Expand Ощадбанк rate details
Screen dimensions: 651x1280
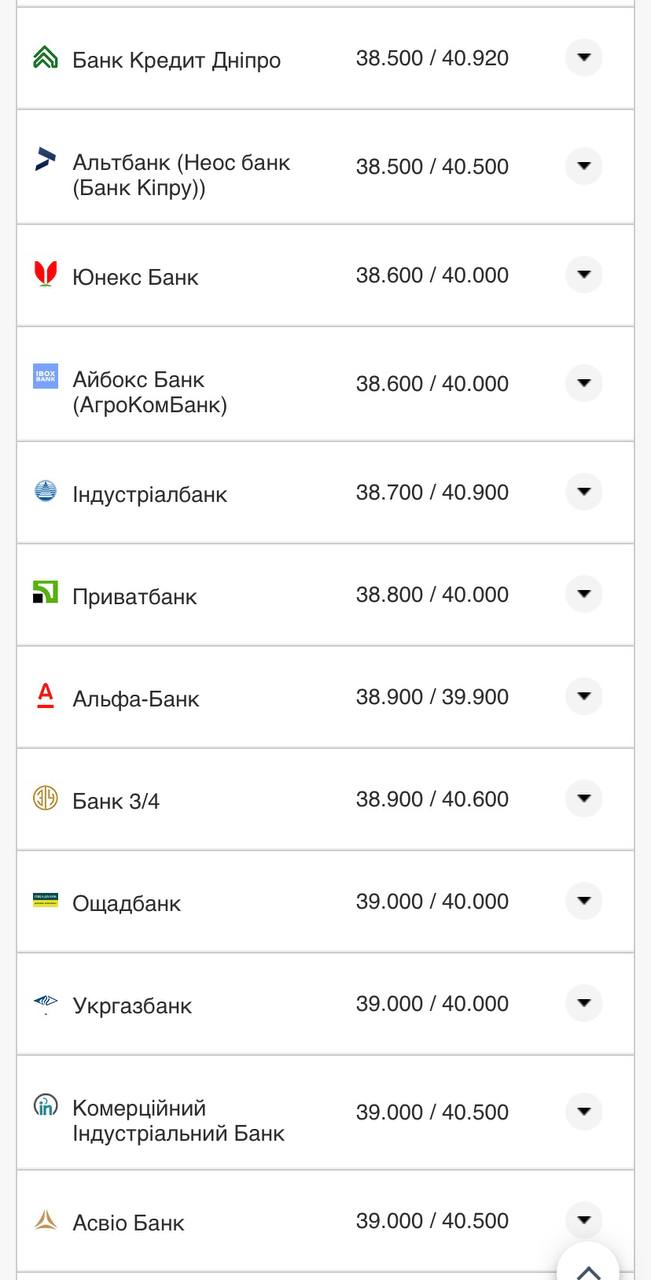point(583,901)
